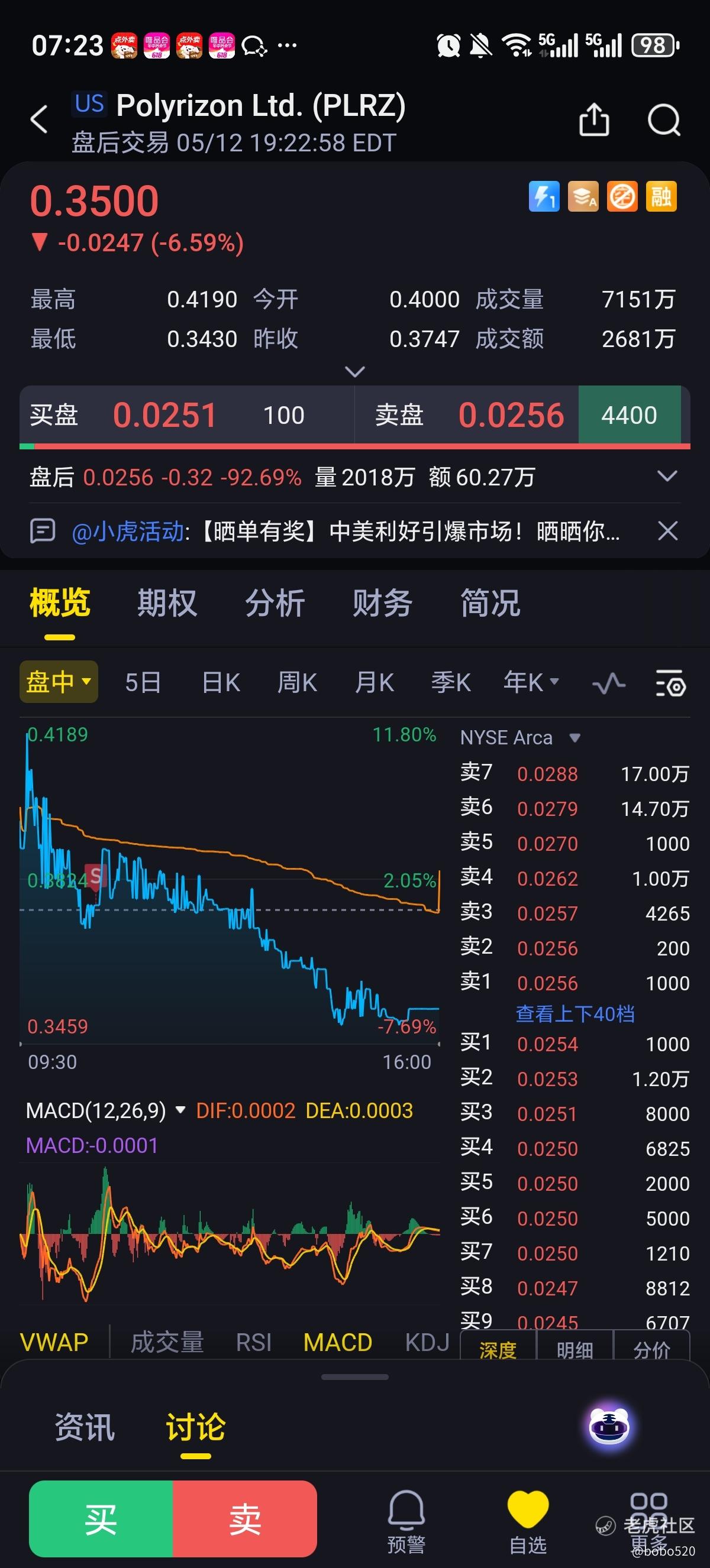The image size is (710, 1568).
Task: Switch to the 分析 tab
Action: click(275, 602)
